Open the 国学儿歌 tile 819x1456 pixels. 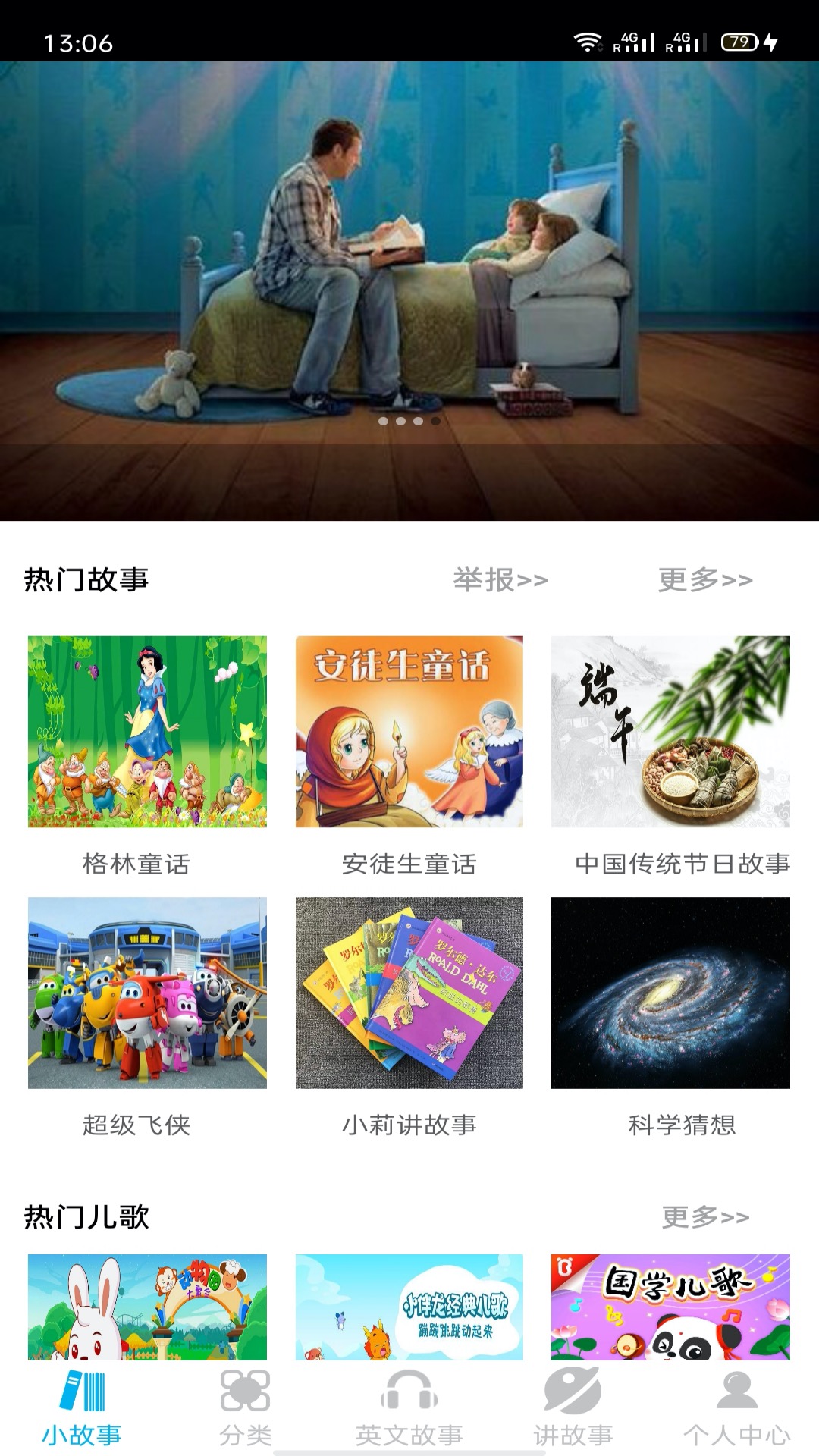[x=670, y=1306]
